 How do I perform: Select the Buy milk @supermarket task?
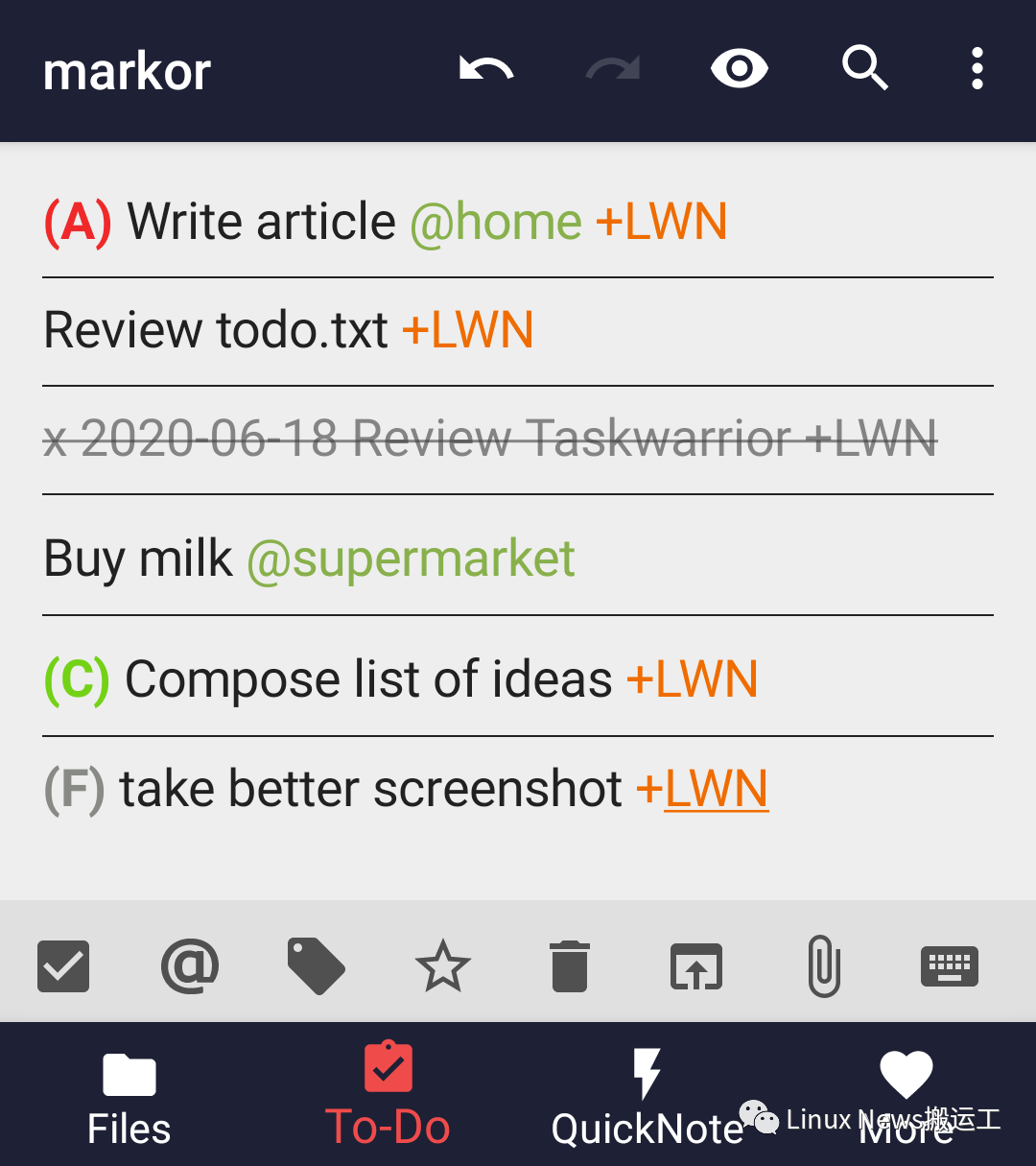[309, 558]
